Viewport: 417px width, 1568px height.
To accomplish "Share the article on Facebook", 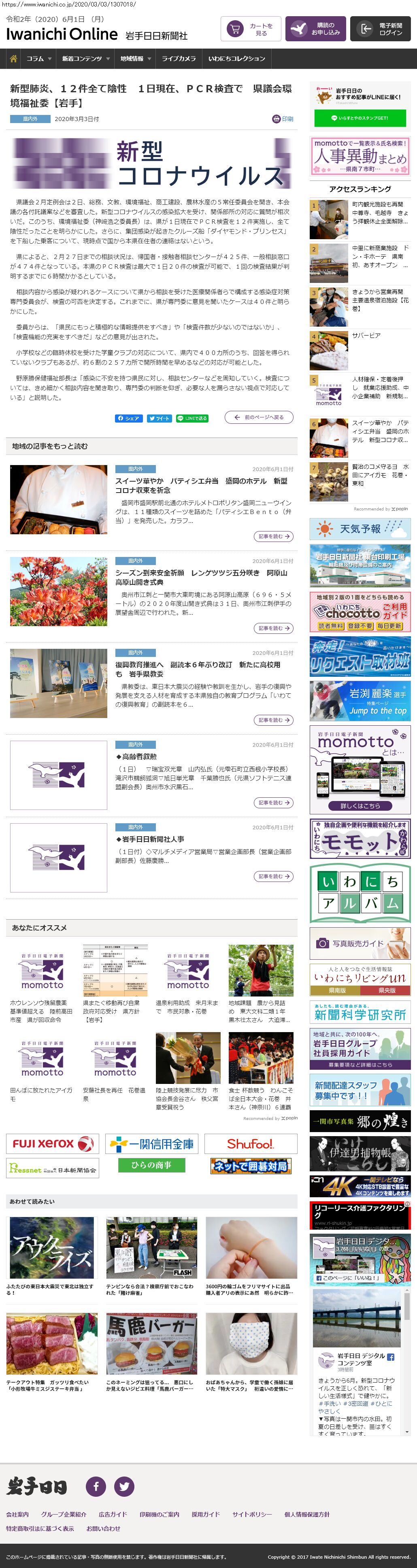I will click(x=129, y=418).
